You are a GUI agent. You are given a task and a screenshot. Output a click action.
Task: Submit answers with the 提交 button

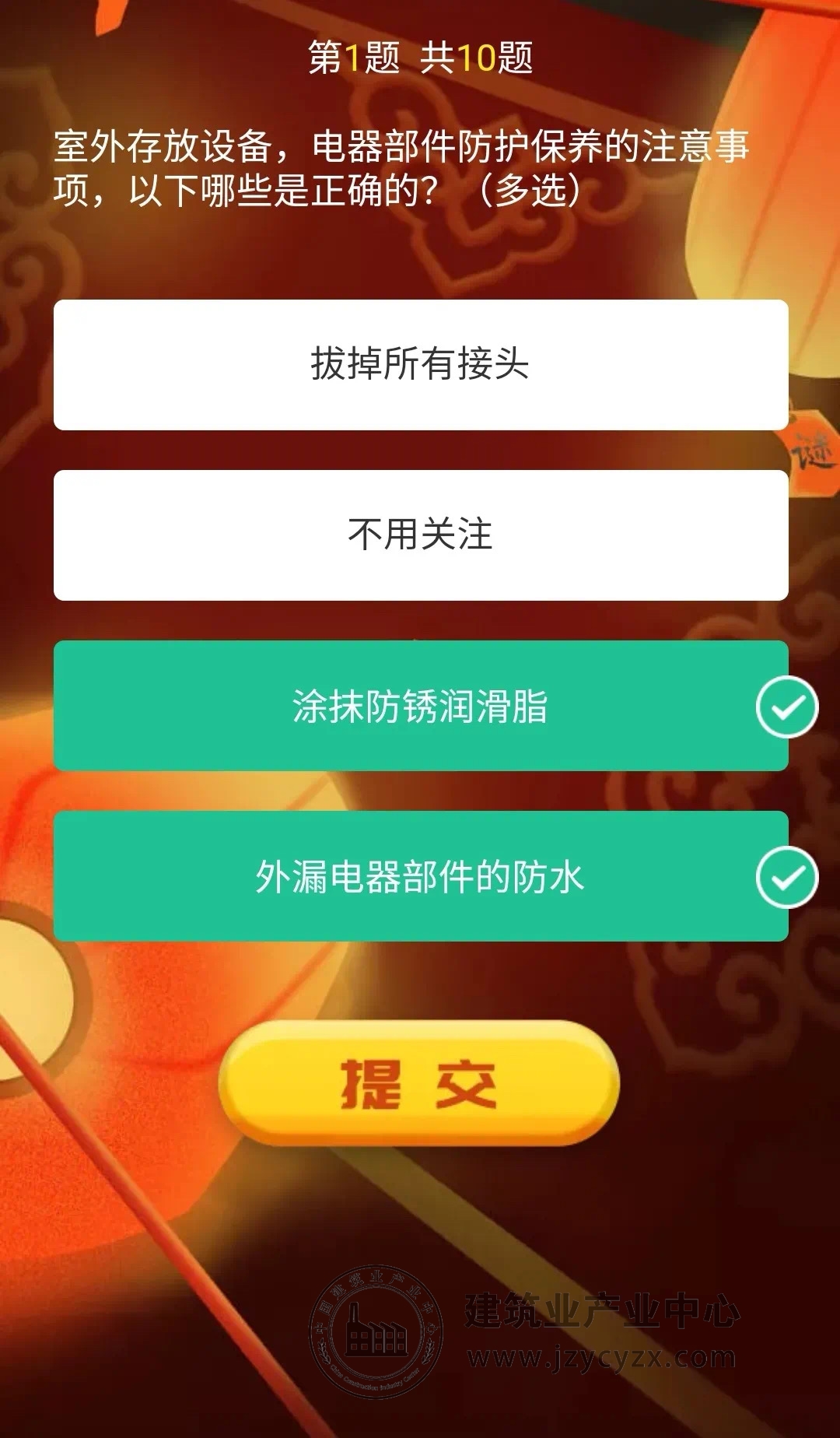(x=419, y=1083)
